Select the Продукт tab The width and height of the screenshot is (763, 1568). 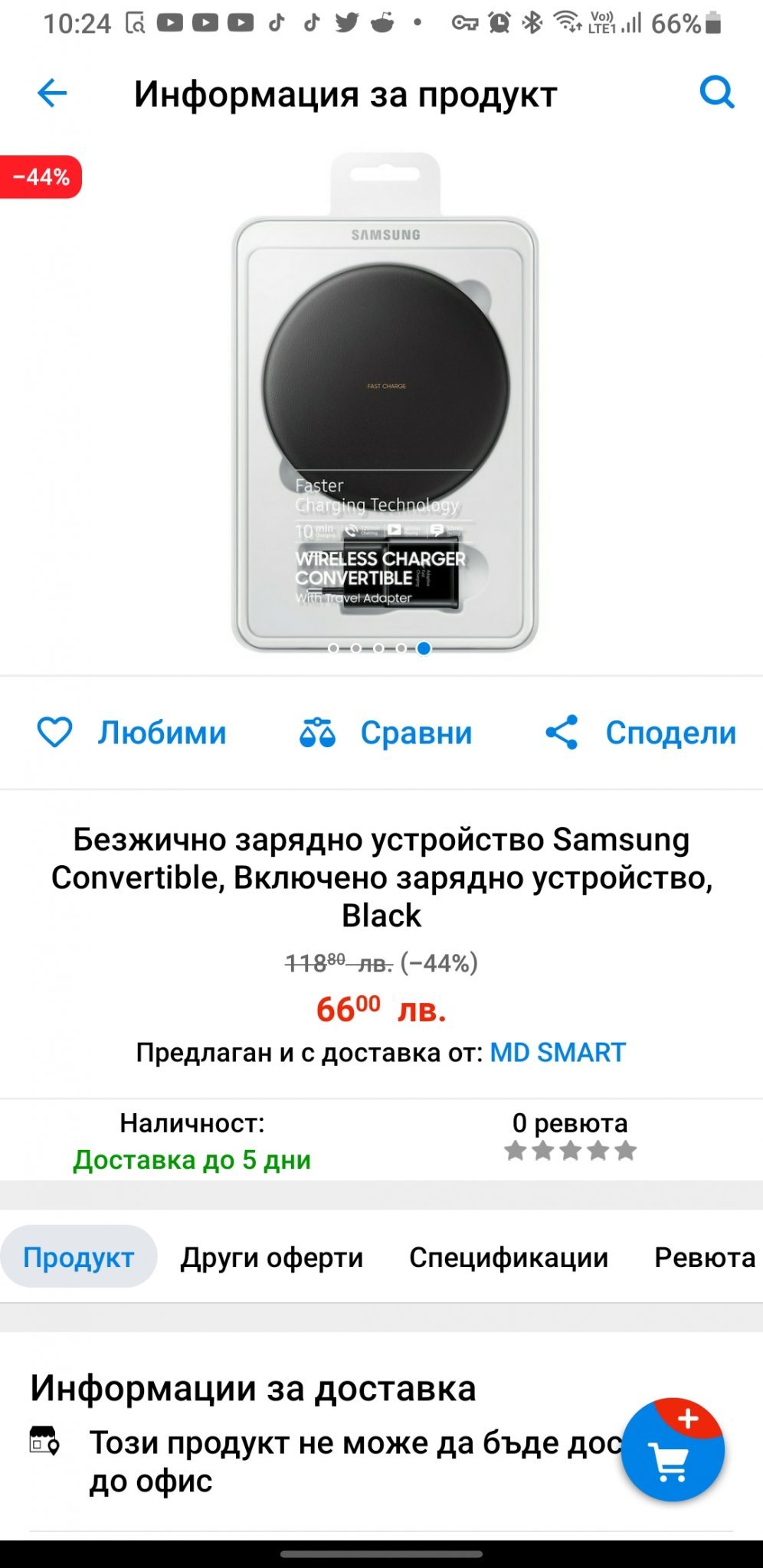[x=78, y=1257]
